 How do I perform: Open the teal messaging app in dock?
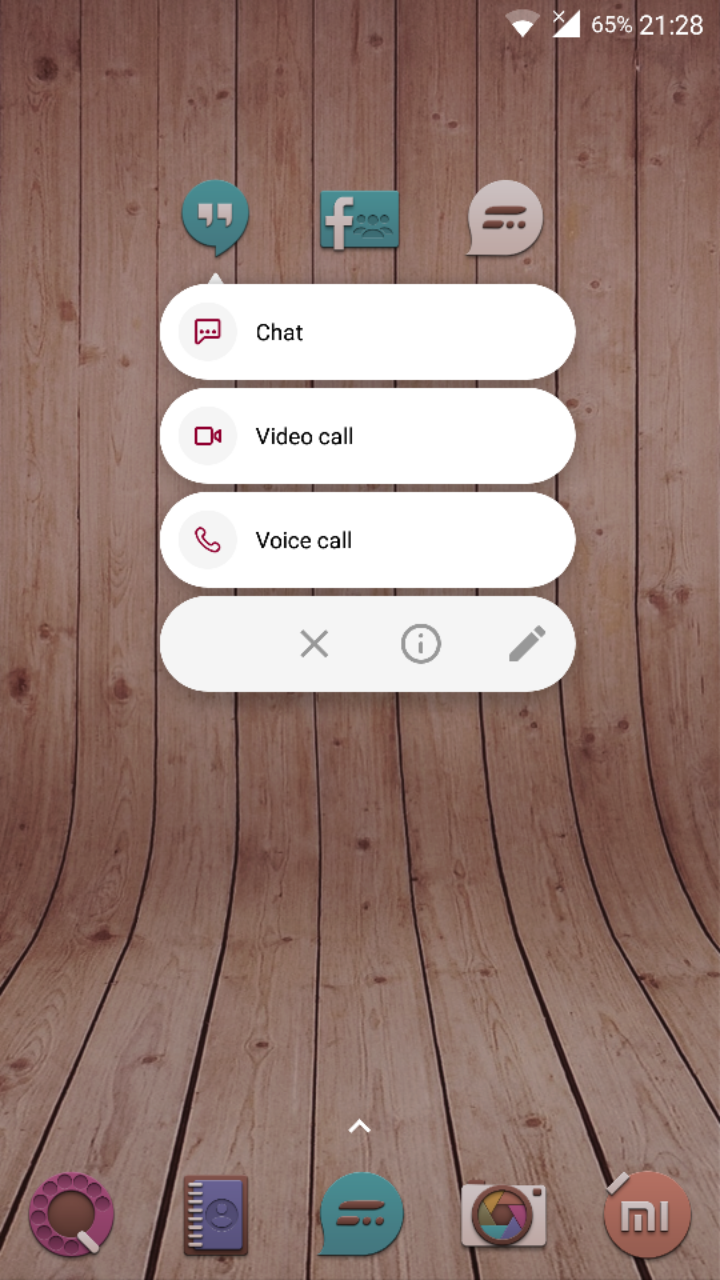tap(361, 1214)
